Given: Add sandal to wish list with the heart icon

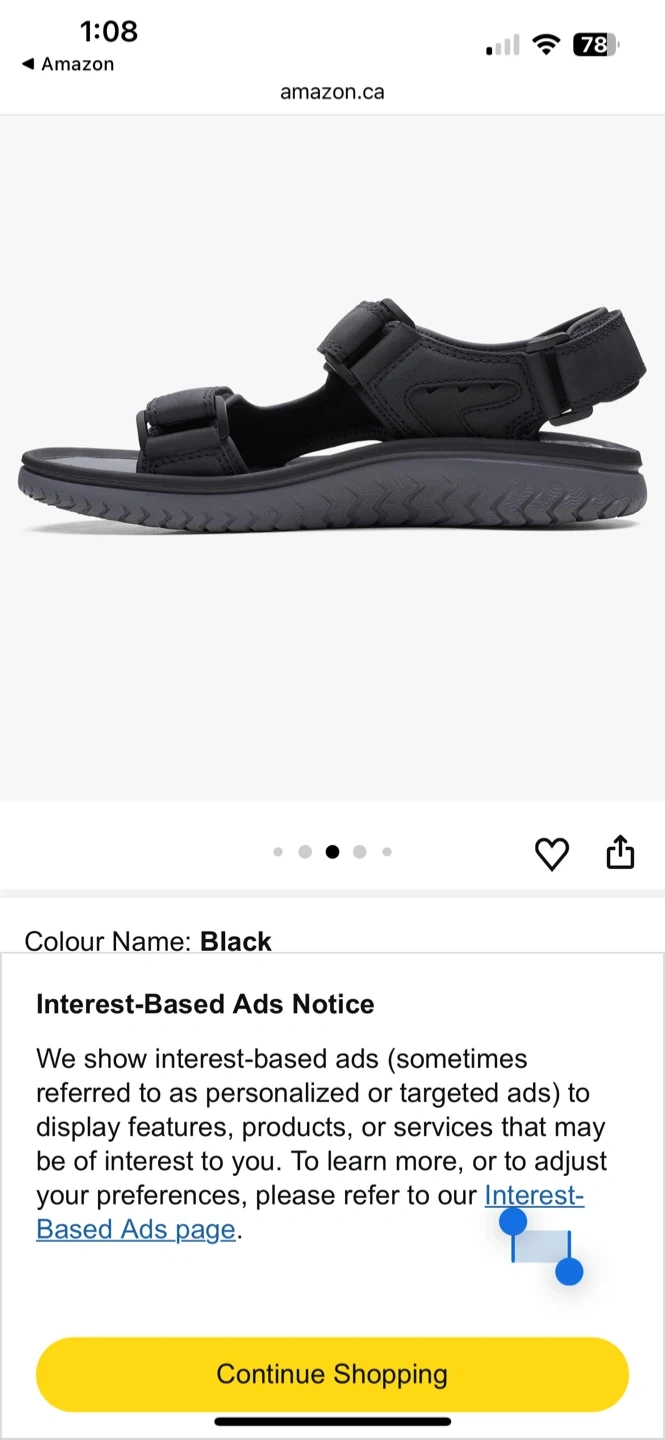Looking at the screenshot, I should pyautogui.click(x=551, y=854).
